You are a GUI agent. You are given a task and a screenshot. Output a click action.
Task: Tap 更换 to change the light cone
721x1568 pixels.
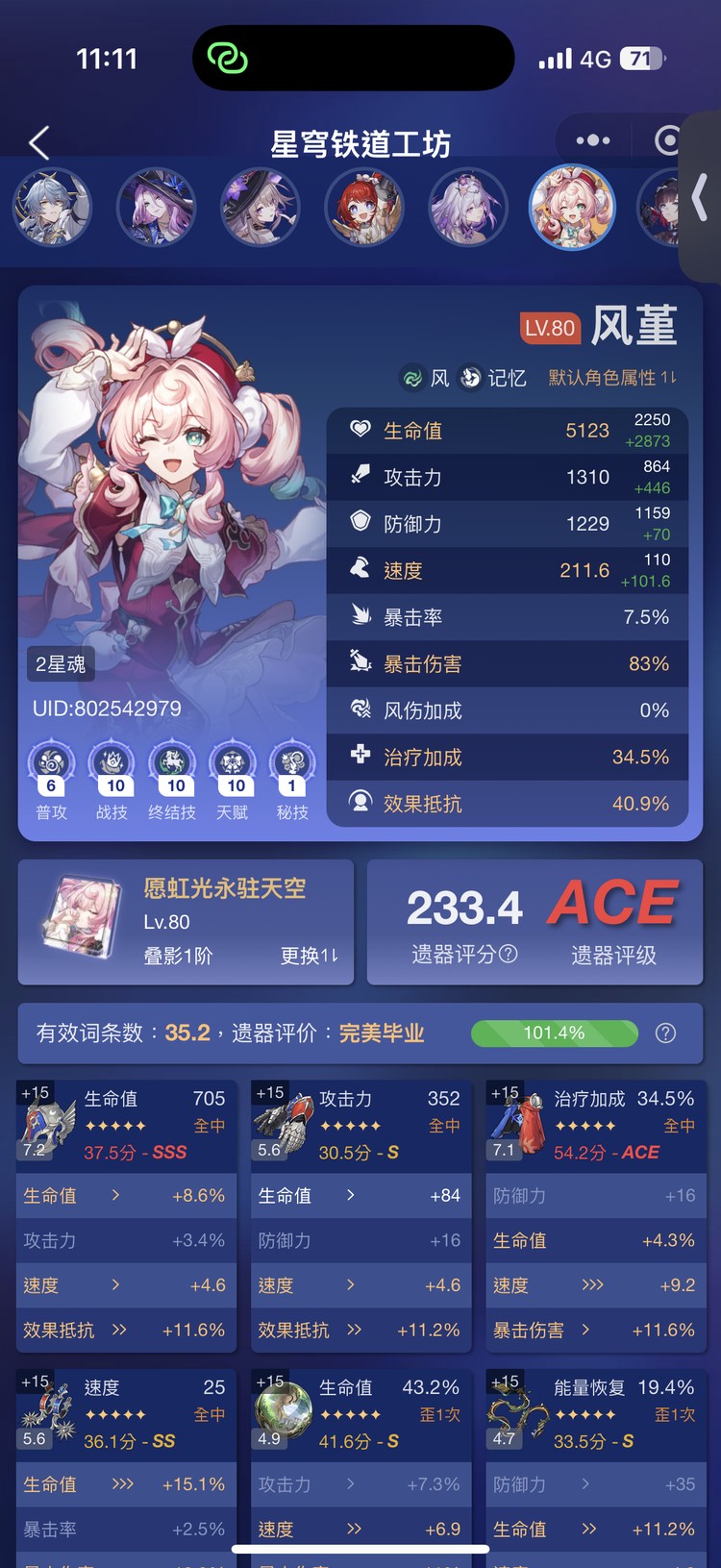(x=310, y=956)
